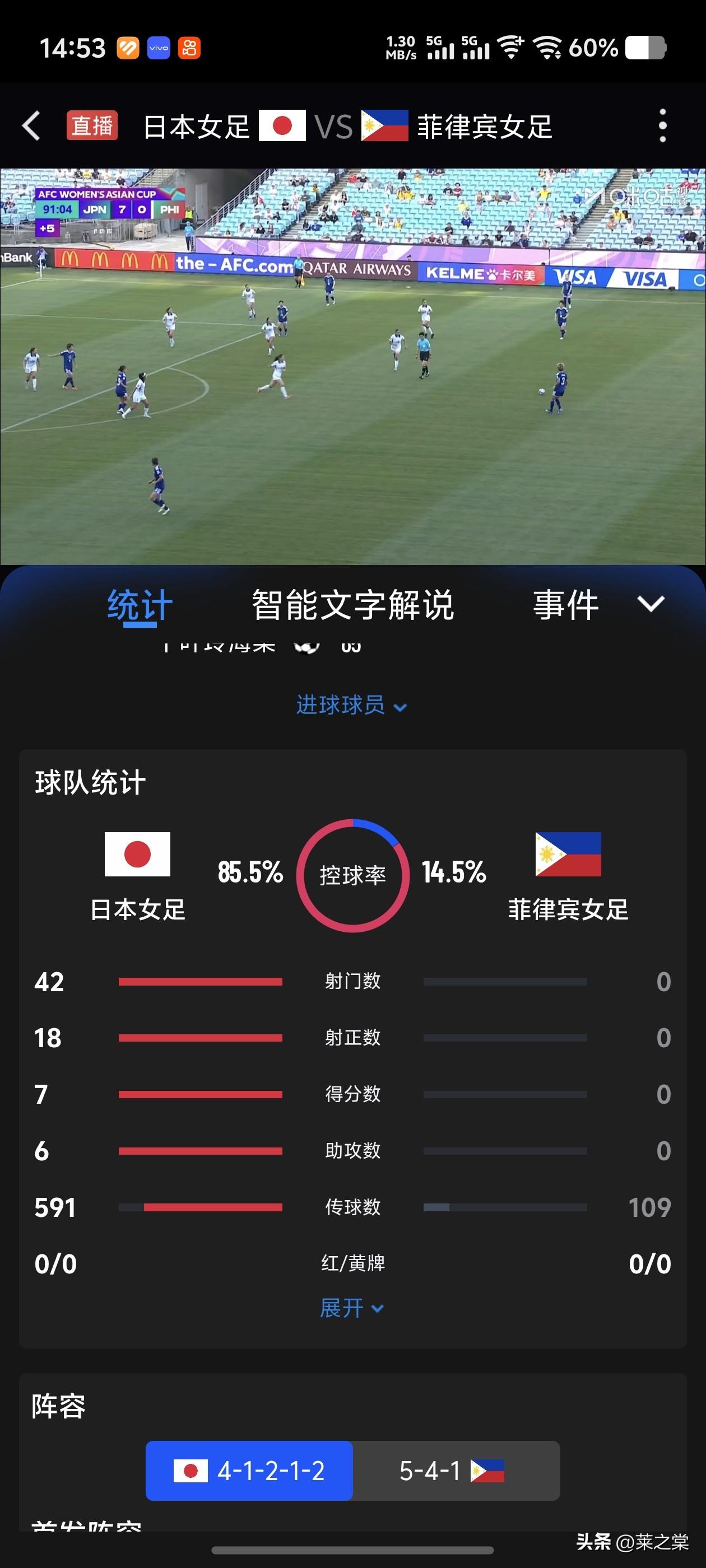This screenshot has height=1568, width=706.
Task: Open the three-dot more options menu
Action: point(664,126)
